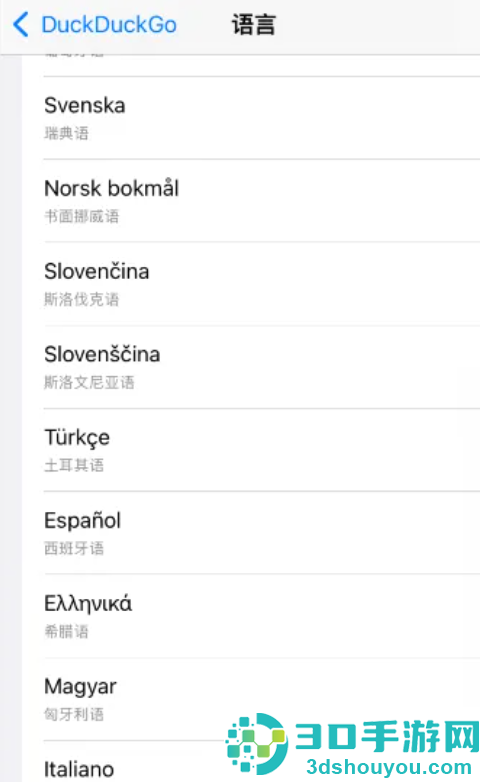The image size is (480, 782).
Task: Choose Español as the language
Action: [251, 533]
